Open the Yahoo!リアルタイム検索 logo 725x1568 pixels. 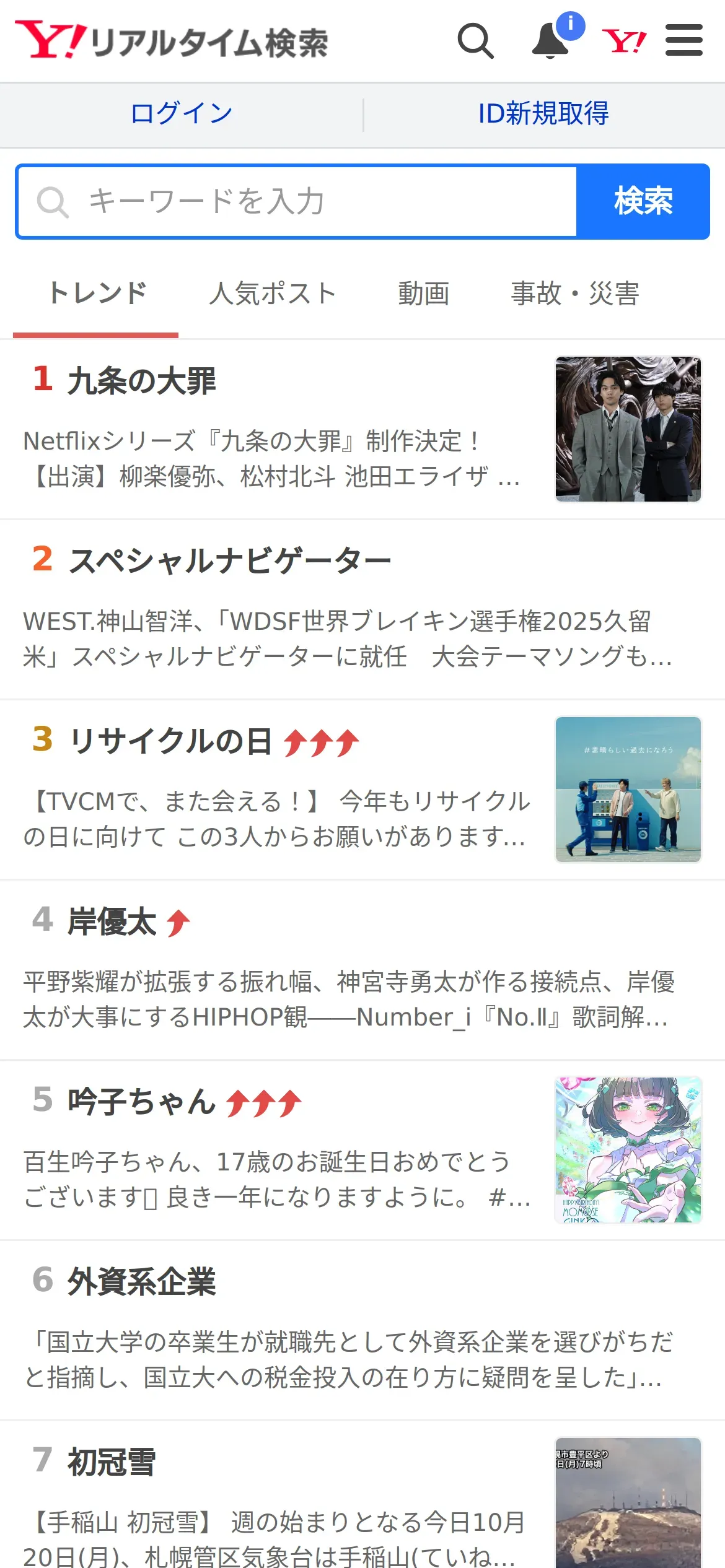pyautogui.click(x=172, y=41)
